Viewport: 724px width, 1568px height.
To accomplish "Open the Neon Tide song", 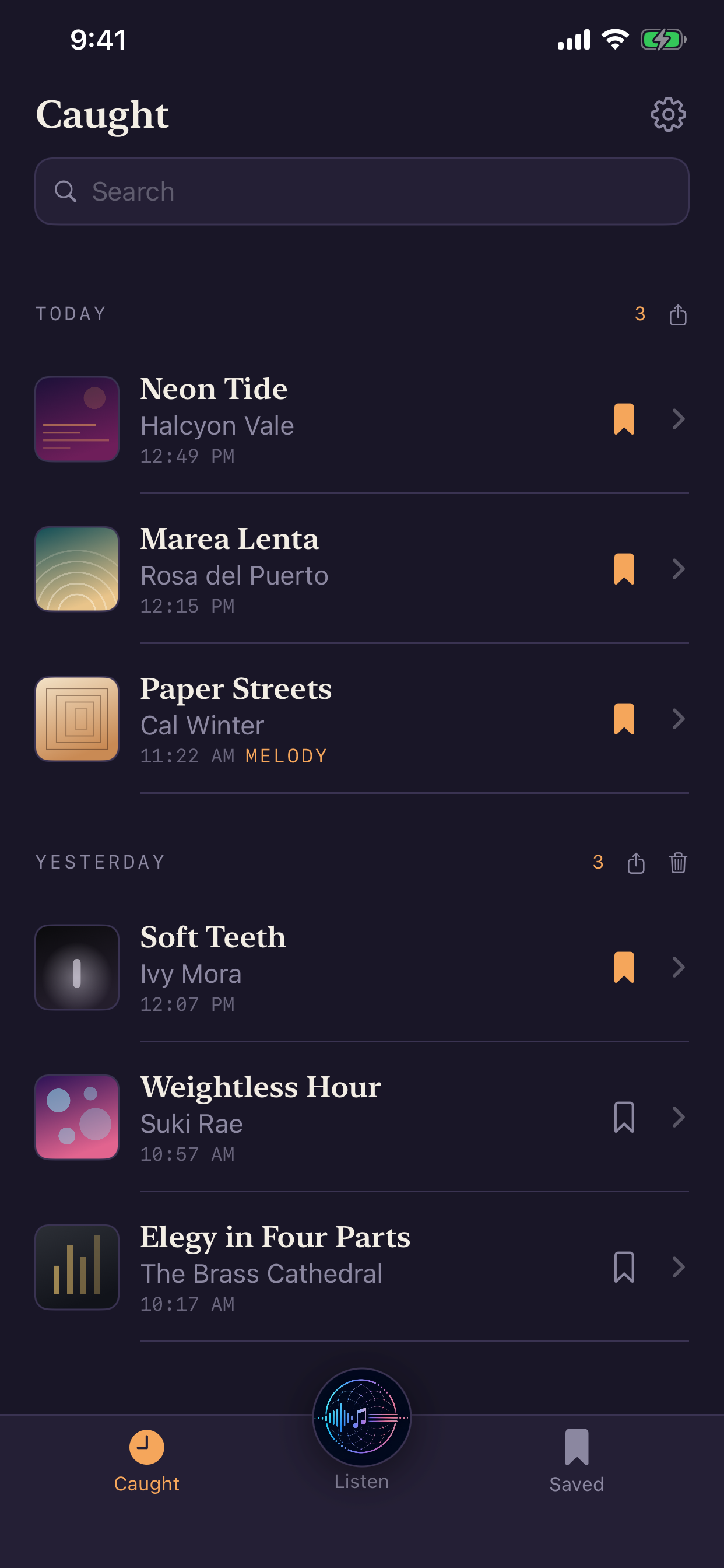I will pos(362,419).
